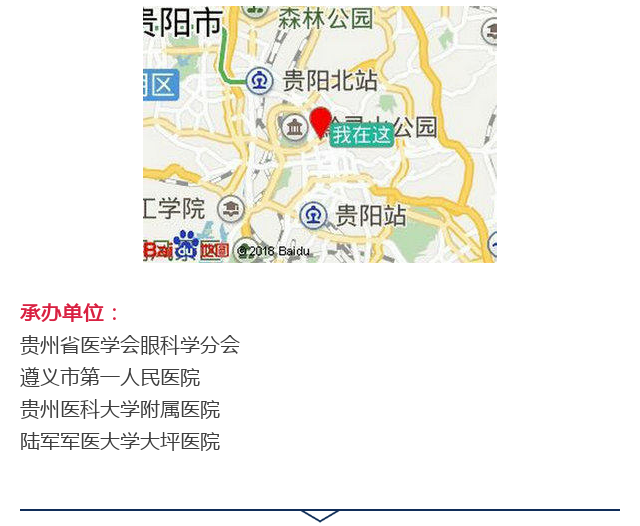Open the Baidu map showing the venue location

pyautogui.click(x=319, y=134)
